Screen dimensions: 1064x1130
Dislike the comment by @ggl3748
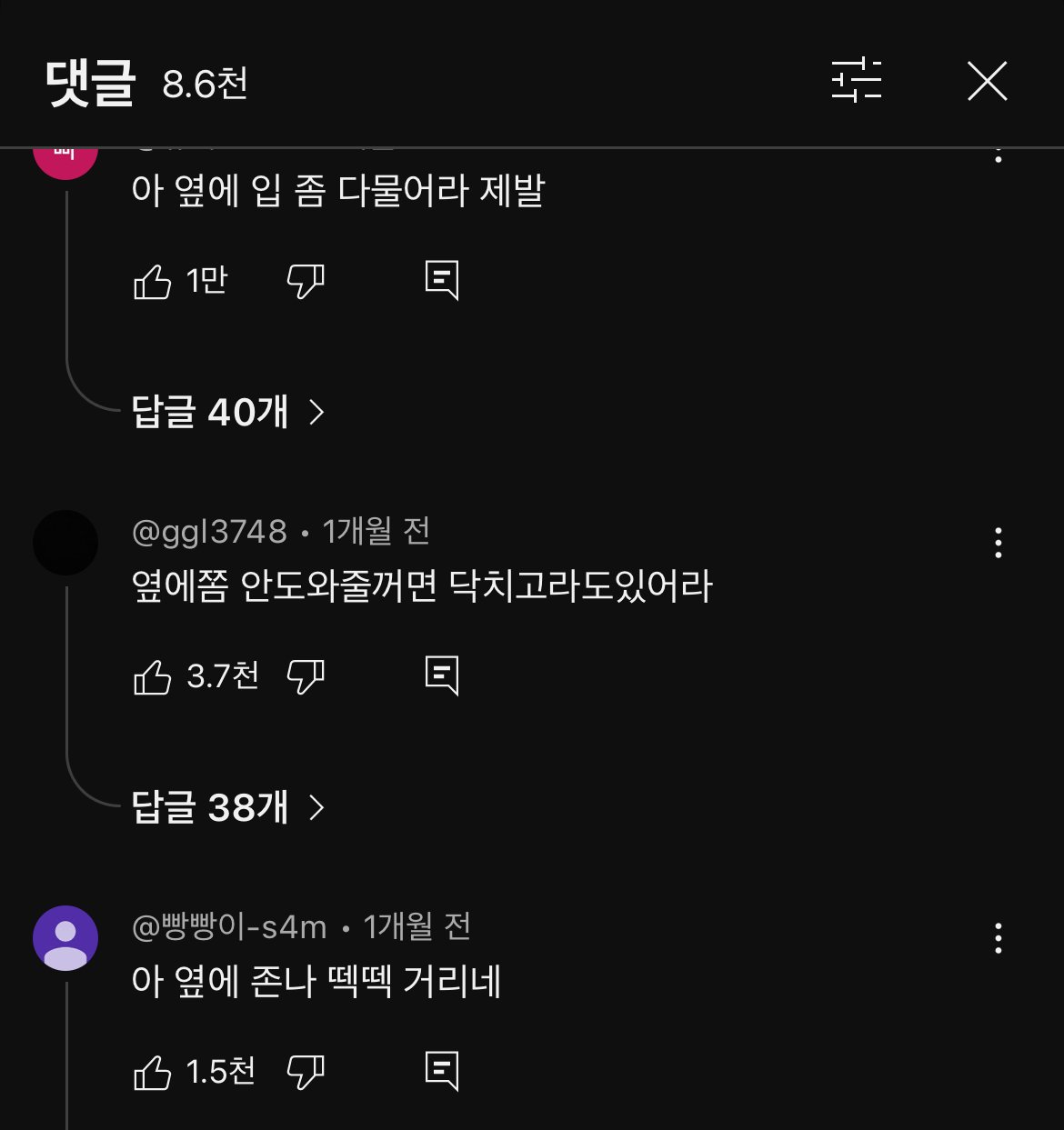coord(307,675)
